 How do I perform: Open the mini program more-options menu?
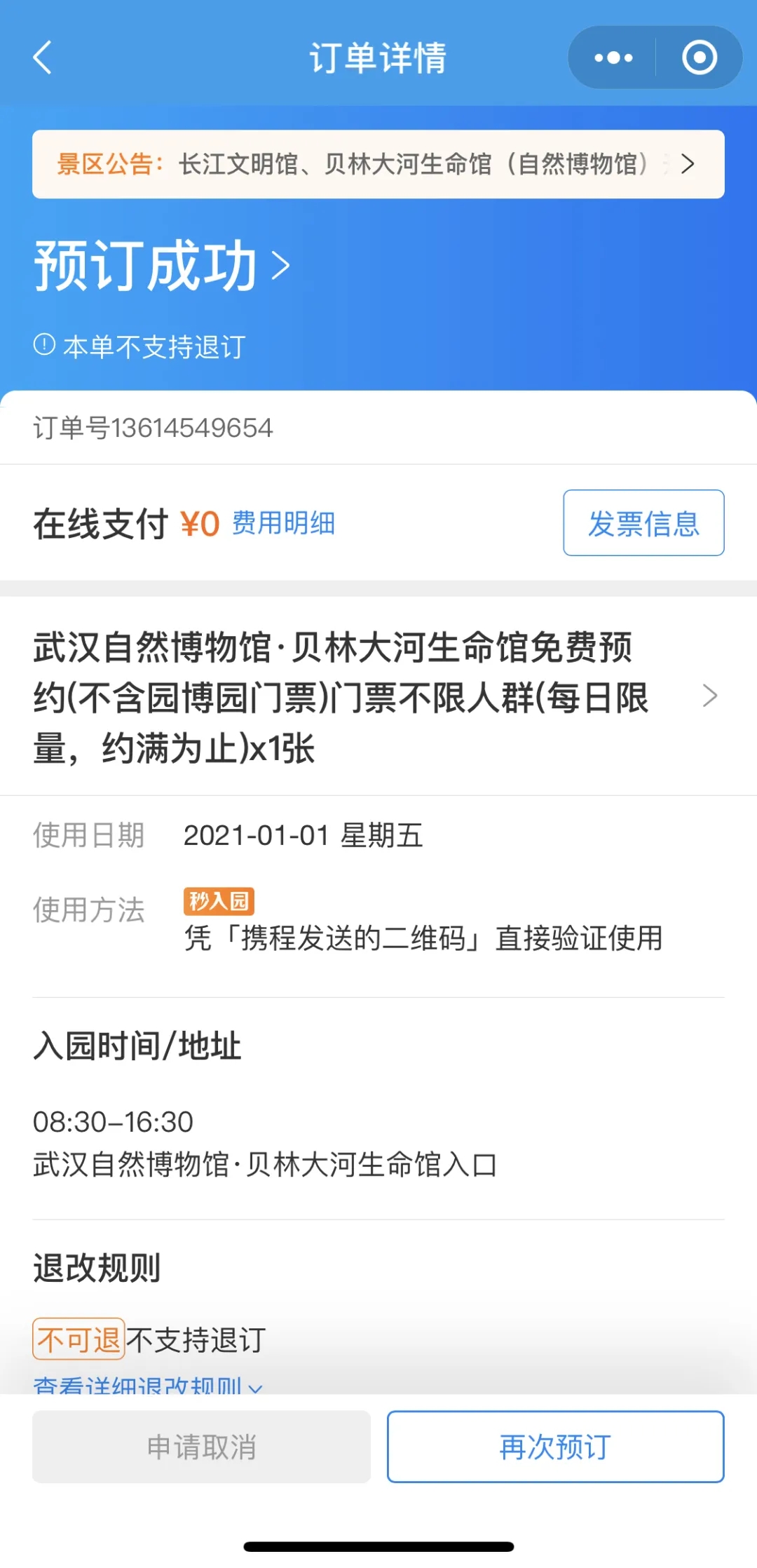click(613, 58)
